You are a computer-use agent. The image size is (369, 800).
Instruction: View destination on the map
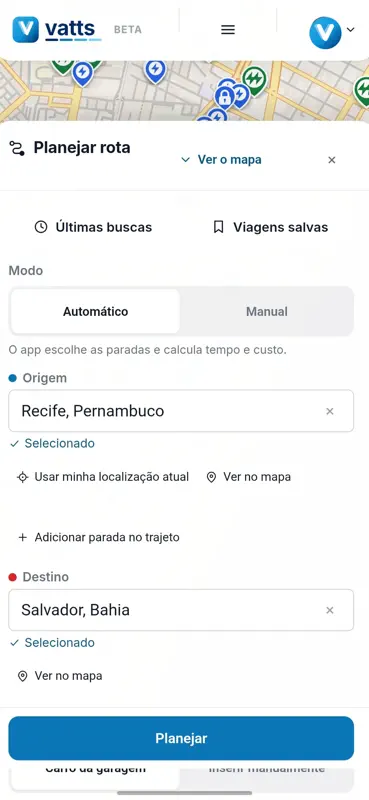[x=60, y=676]
